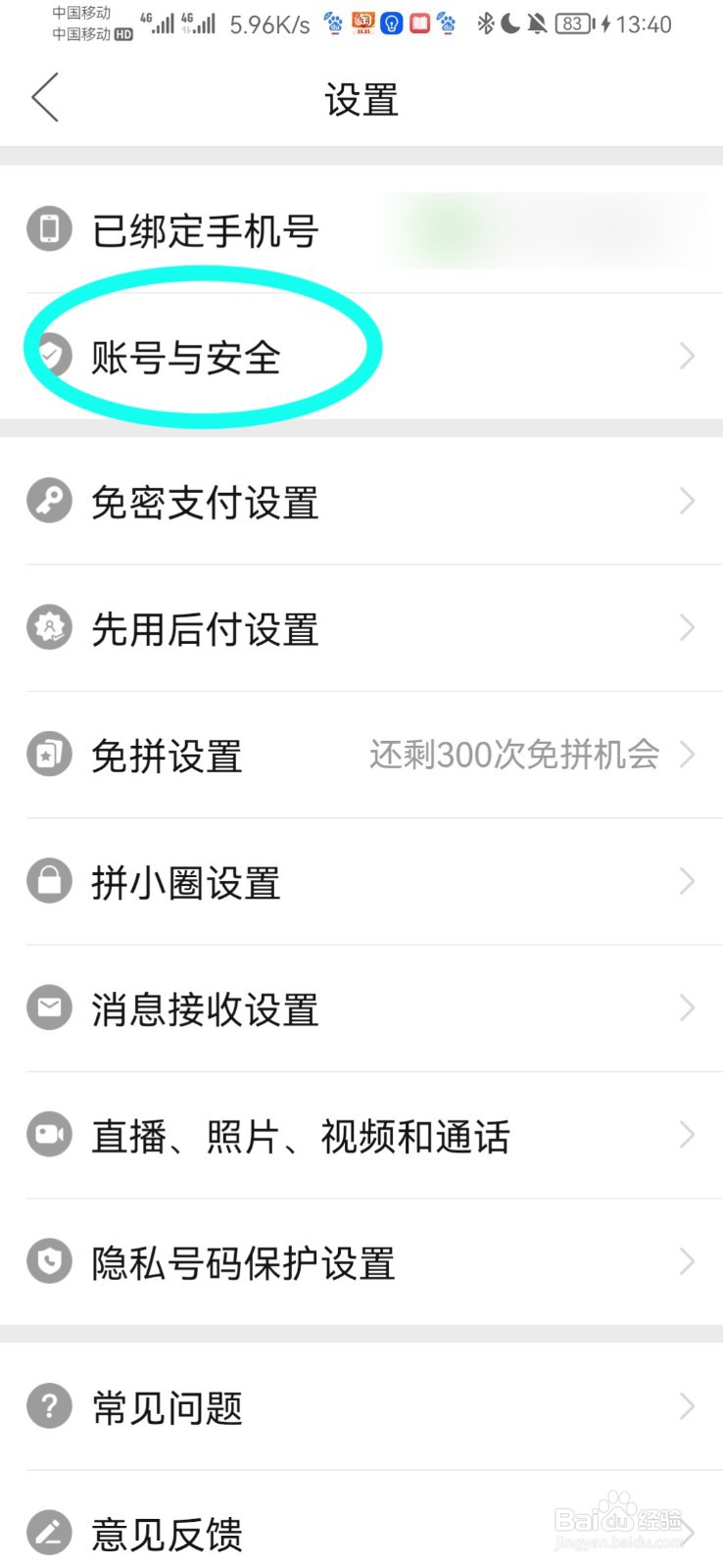This screenshot has height=1568, width=723.
Task: Tap the 还剩300次免拼机会 counter text
Action: point(513,754)
